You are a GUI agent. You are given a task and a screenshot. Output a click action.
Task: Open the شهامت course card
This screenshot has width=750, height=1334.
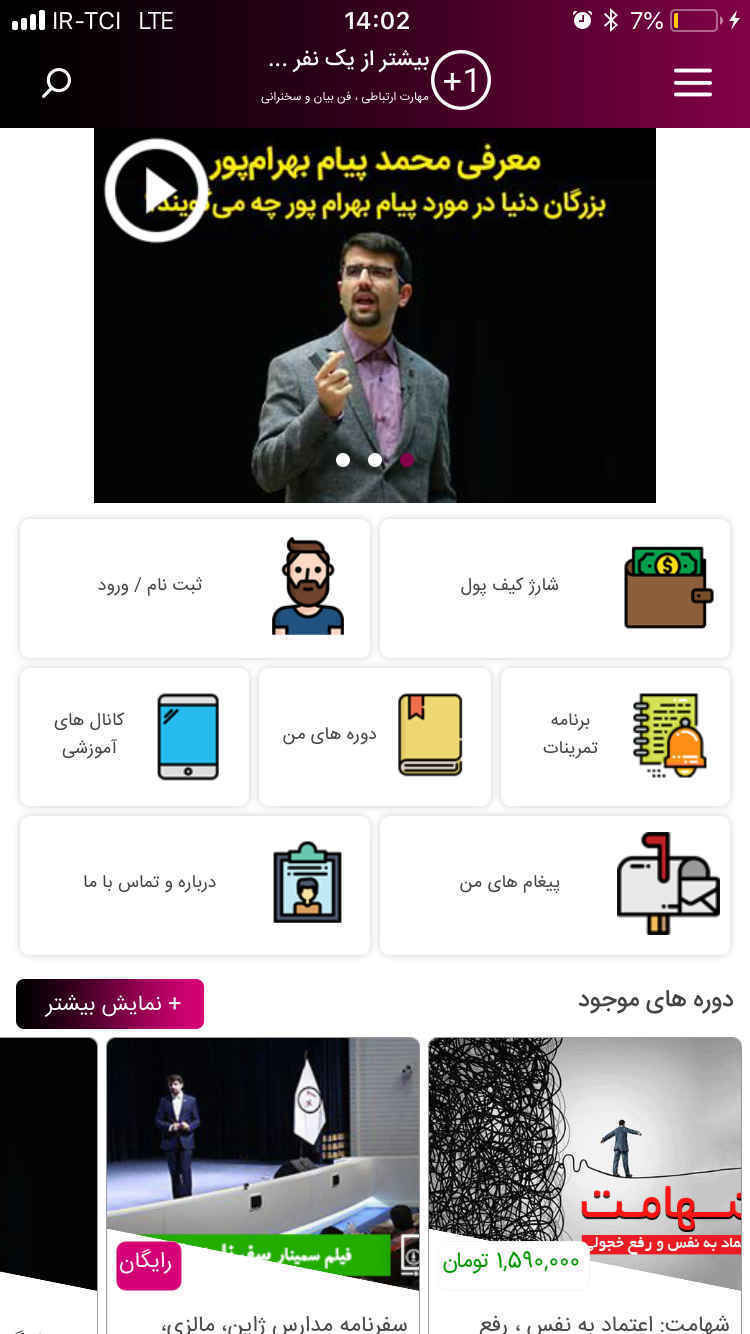(x=585, y=1180)
